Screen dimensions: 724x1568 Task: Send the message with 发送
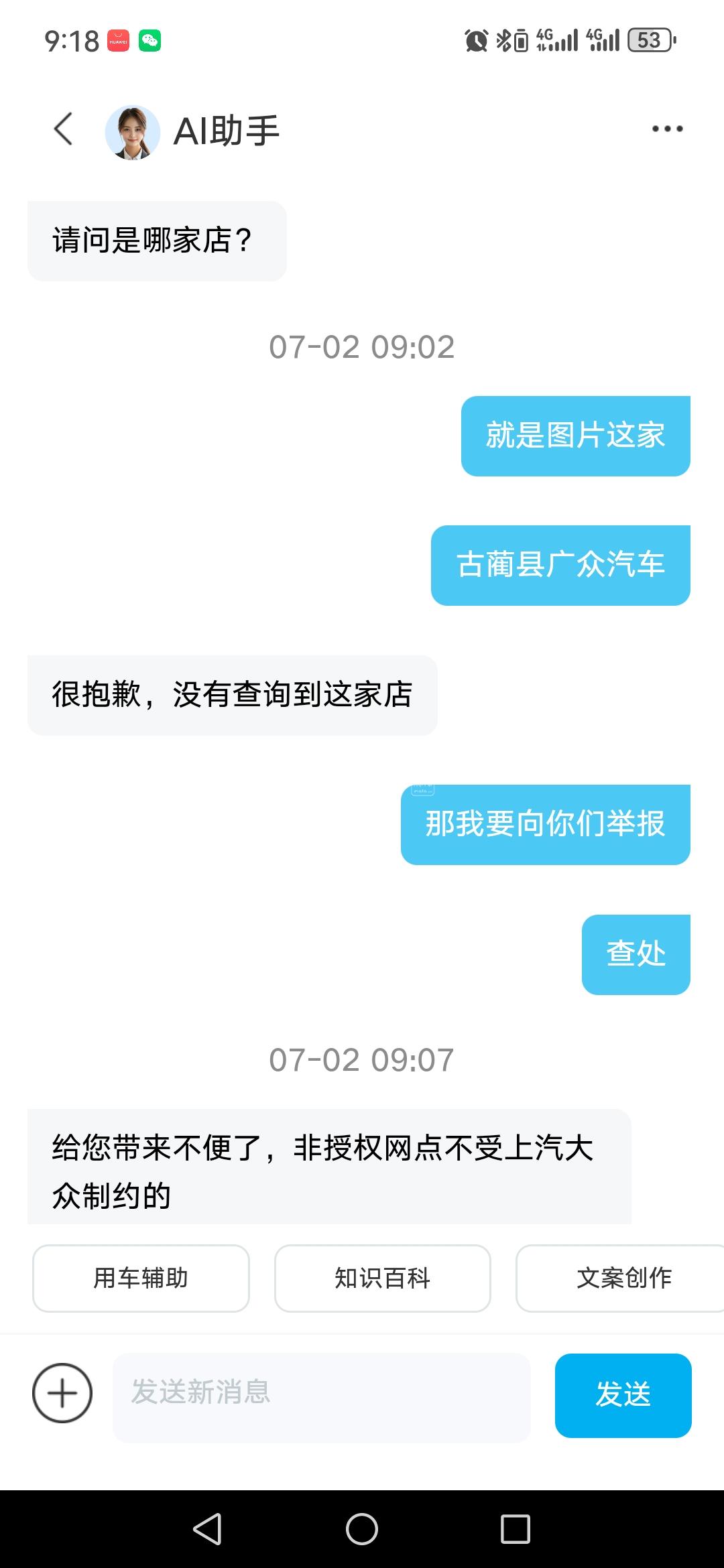[623, 1395]
